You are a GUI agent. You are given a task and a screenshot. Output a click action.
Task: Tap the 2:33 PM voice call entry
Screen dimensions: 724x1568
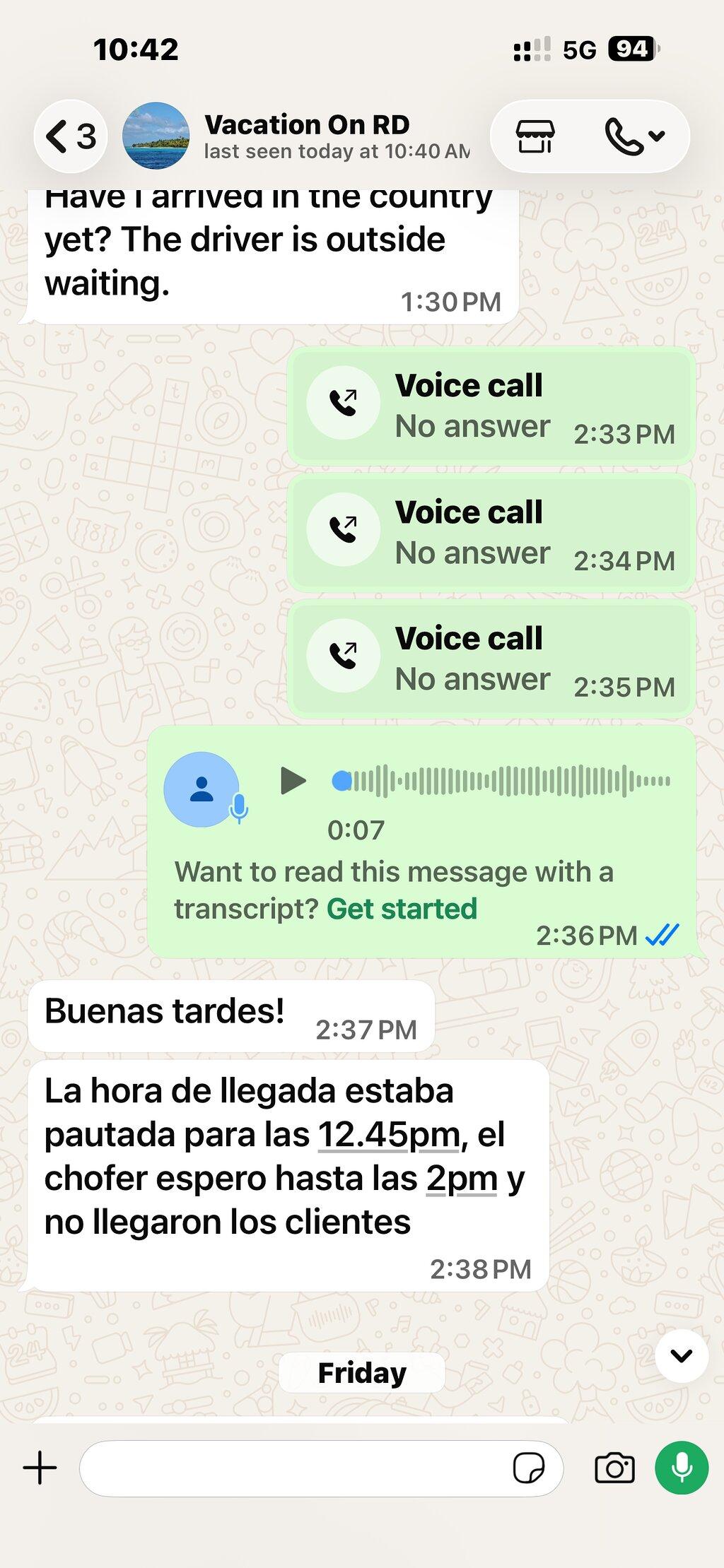coord(491,406)
